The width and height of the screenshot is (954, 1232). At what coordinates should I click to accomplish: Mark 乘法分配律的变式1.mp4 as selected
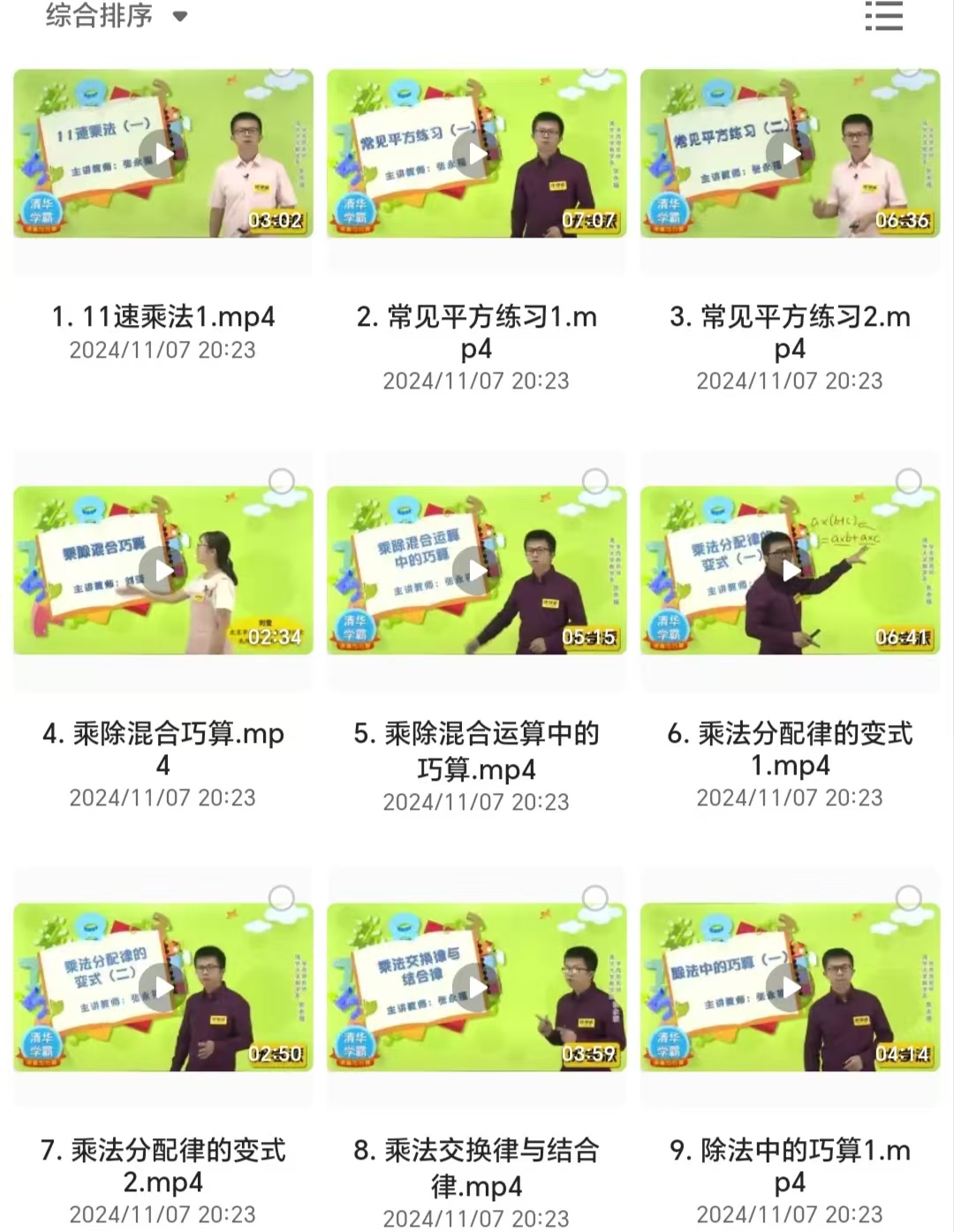pos(909,481)
